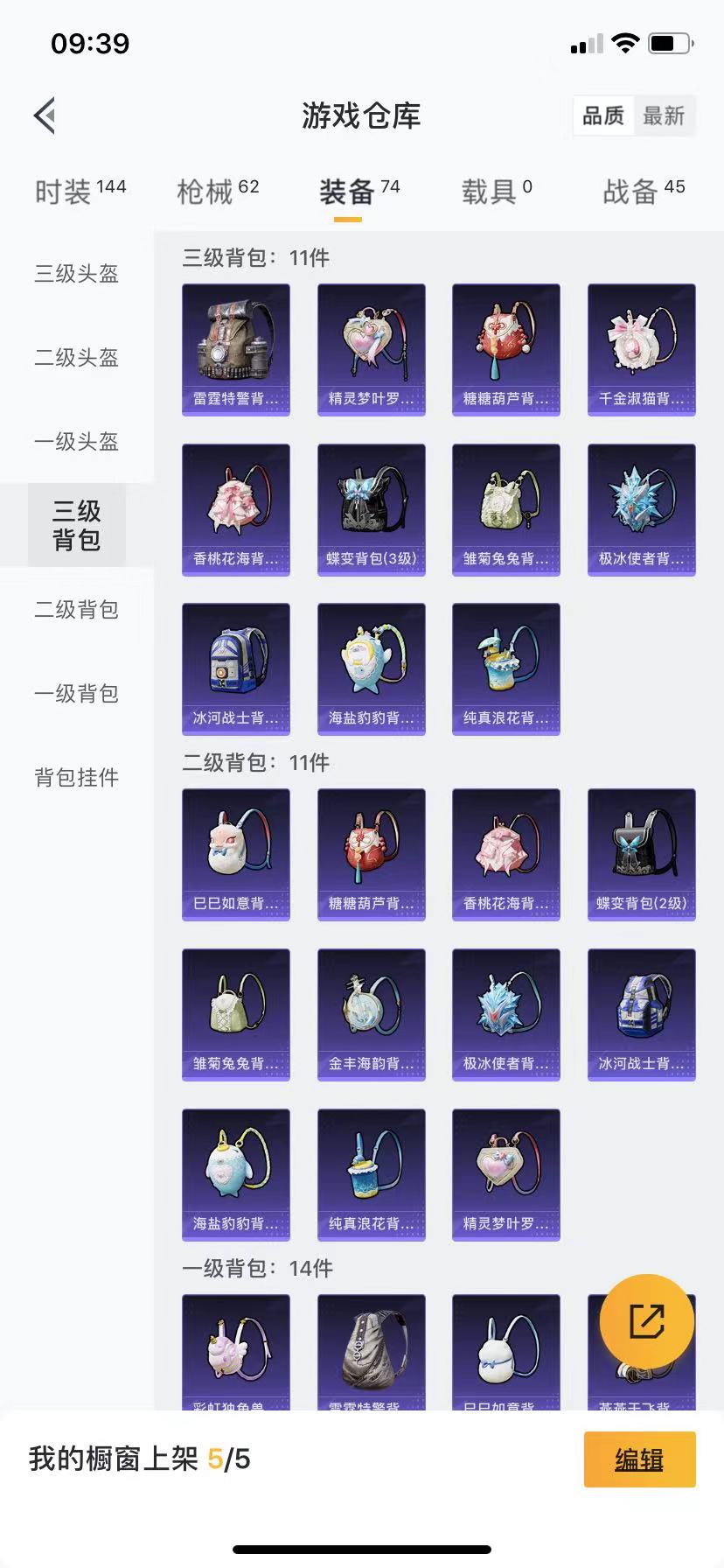Sort warehouse by 品质
The image size is (724, 1568).
603,115
